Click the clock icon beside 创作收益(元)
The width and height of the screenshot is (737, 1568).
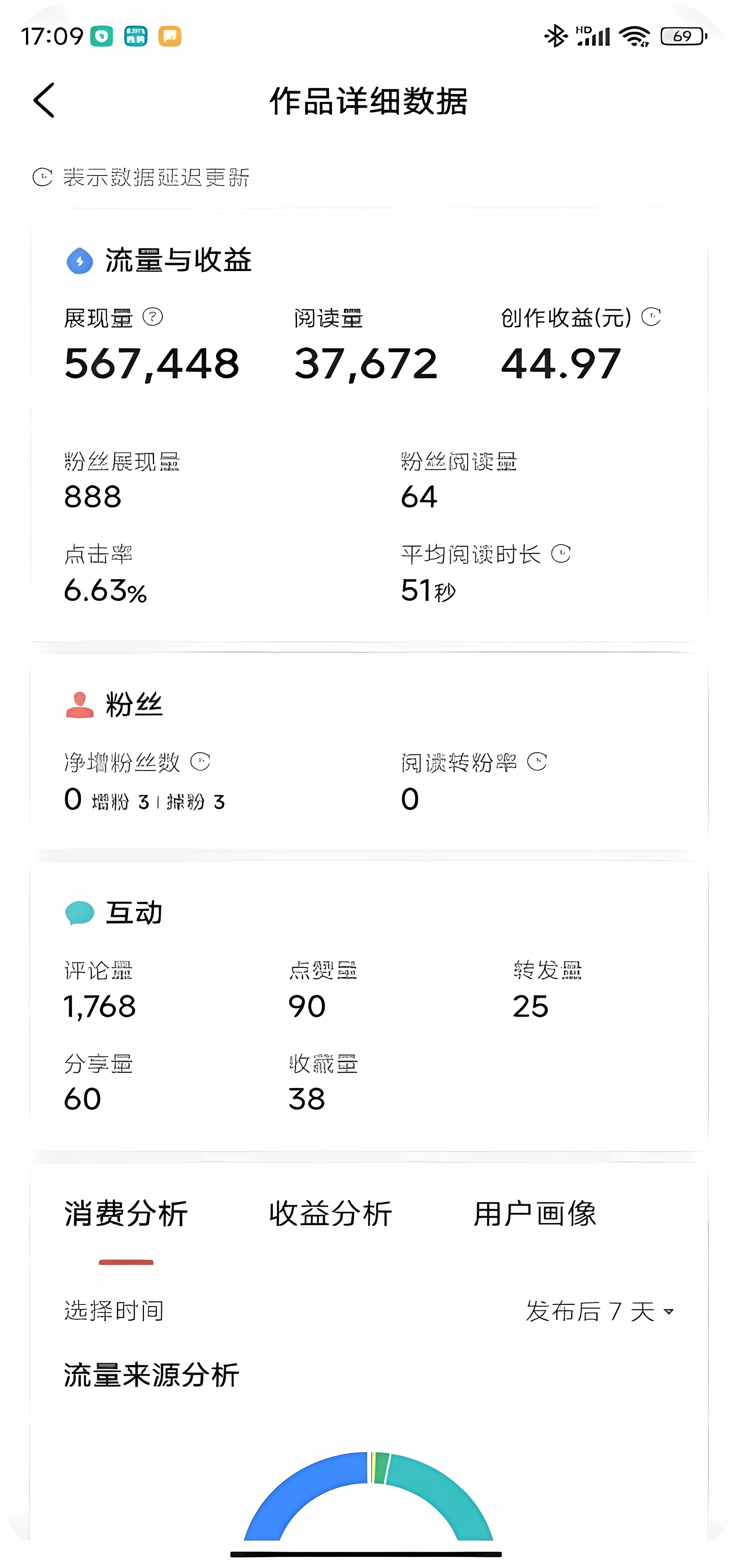tap(652, 317)
